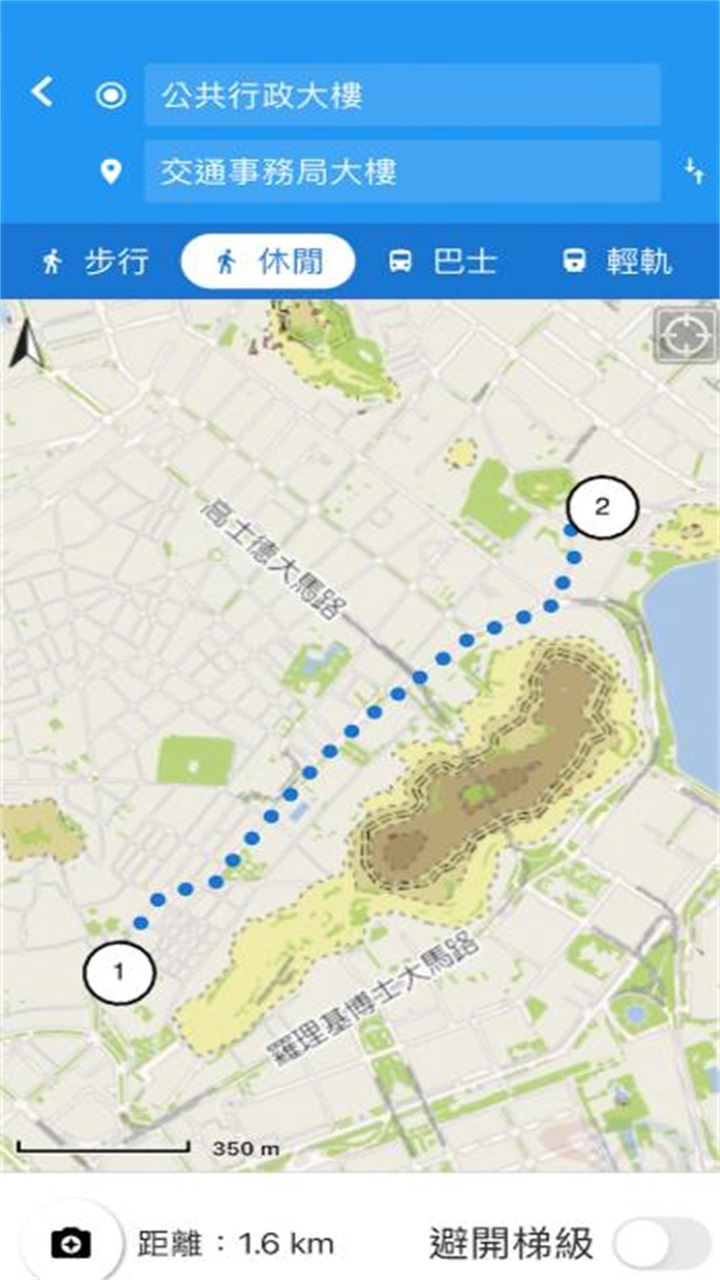Screen dimensions: 720x1280
Task: Recenter the map on my location
Action: pos(686,334)
